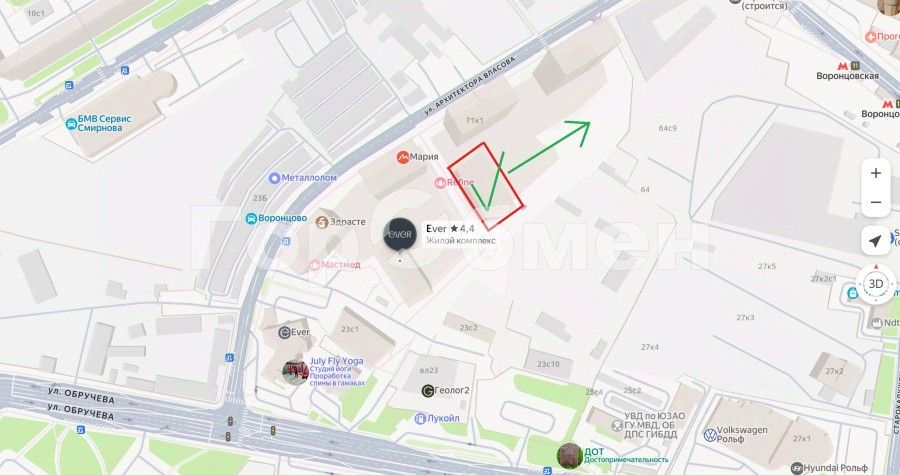The width and height of the screenshot is (900, 475).
Task: Select the Мария place marker
Action: pyautogui.click(x=403, y=157)
